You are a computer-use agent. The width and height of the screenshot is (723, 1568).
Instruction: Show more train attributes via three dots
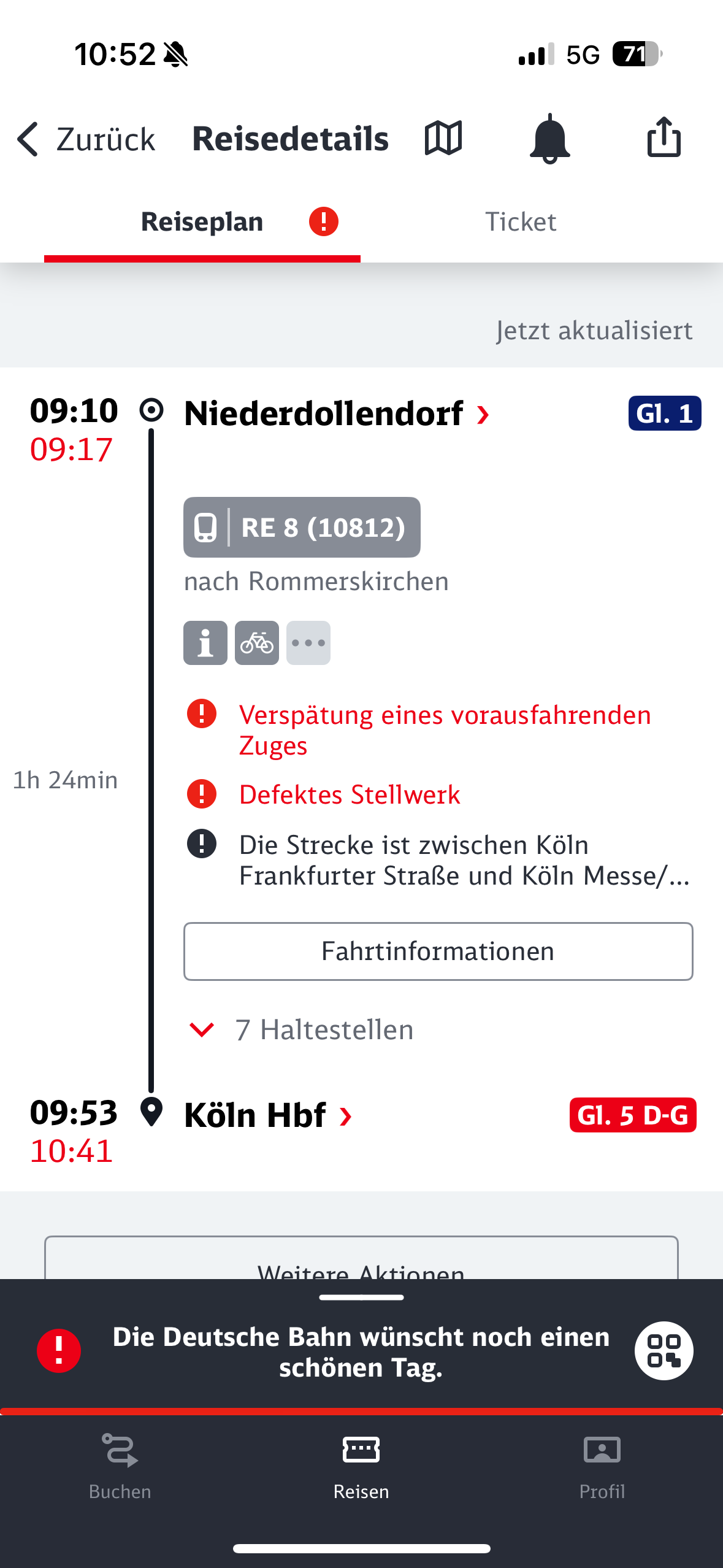pyautogui.click(x=308, y=643)
